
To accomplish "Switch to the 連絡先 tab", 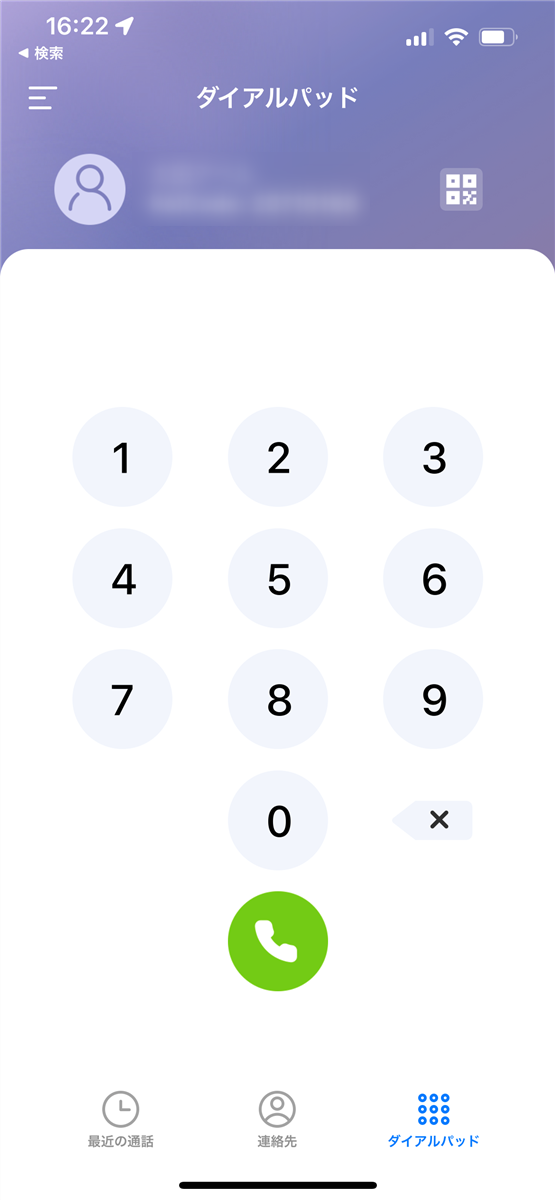I will [277, 1119].
